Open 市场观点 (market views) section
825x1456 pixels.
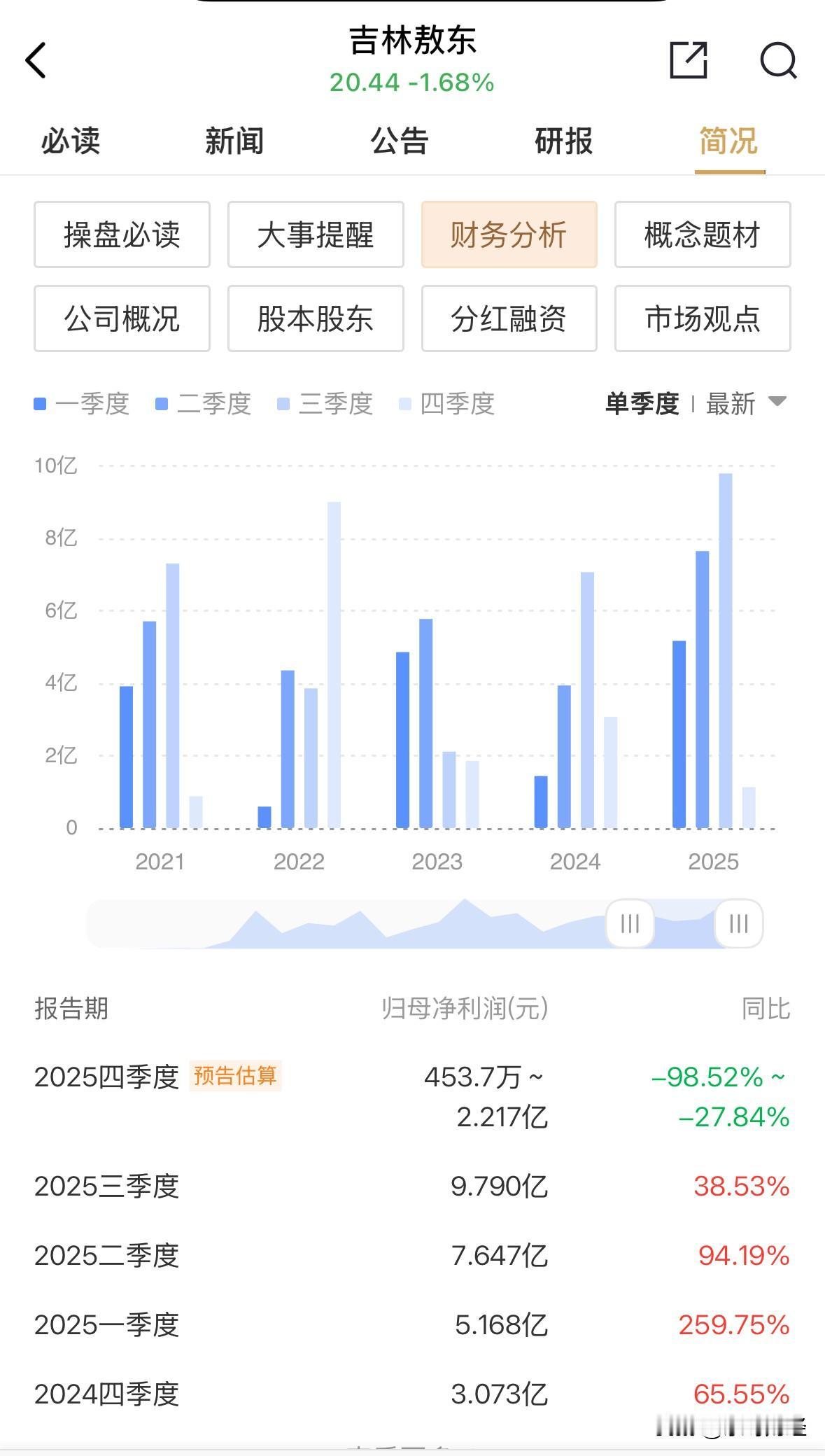tap(702, 319)
